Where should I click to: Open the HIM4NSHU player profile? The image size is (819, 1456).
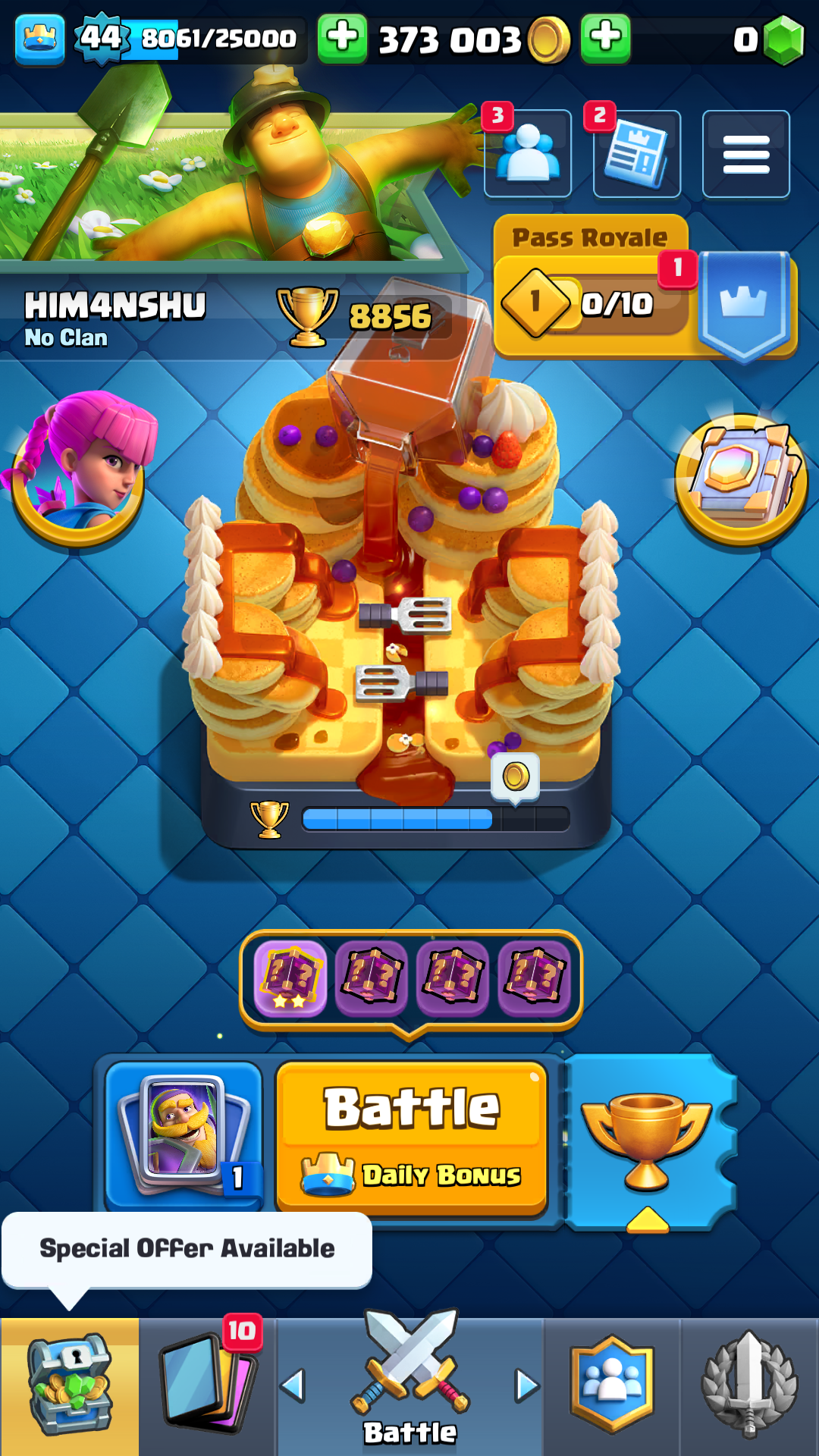point(114,317)
